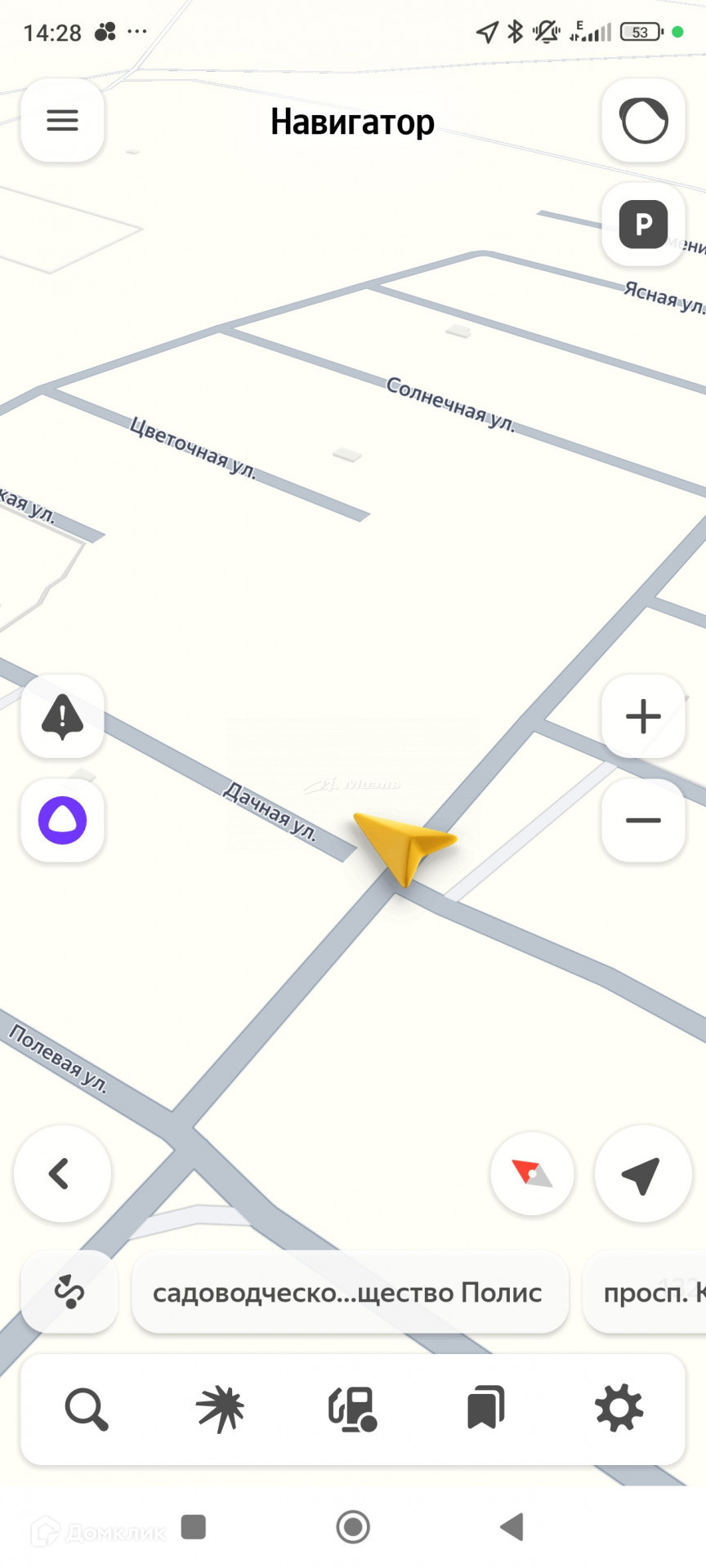706x1568 pixels.
Task: Center map on my location
Action: click(643, 1174)
